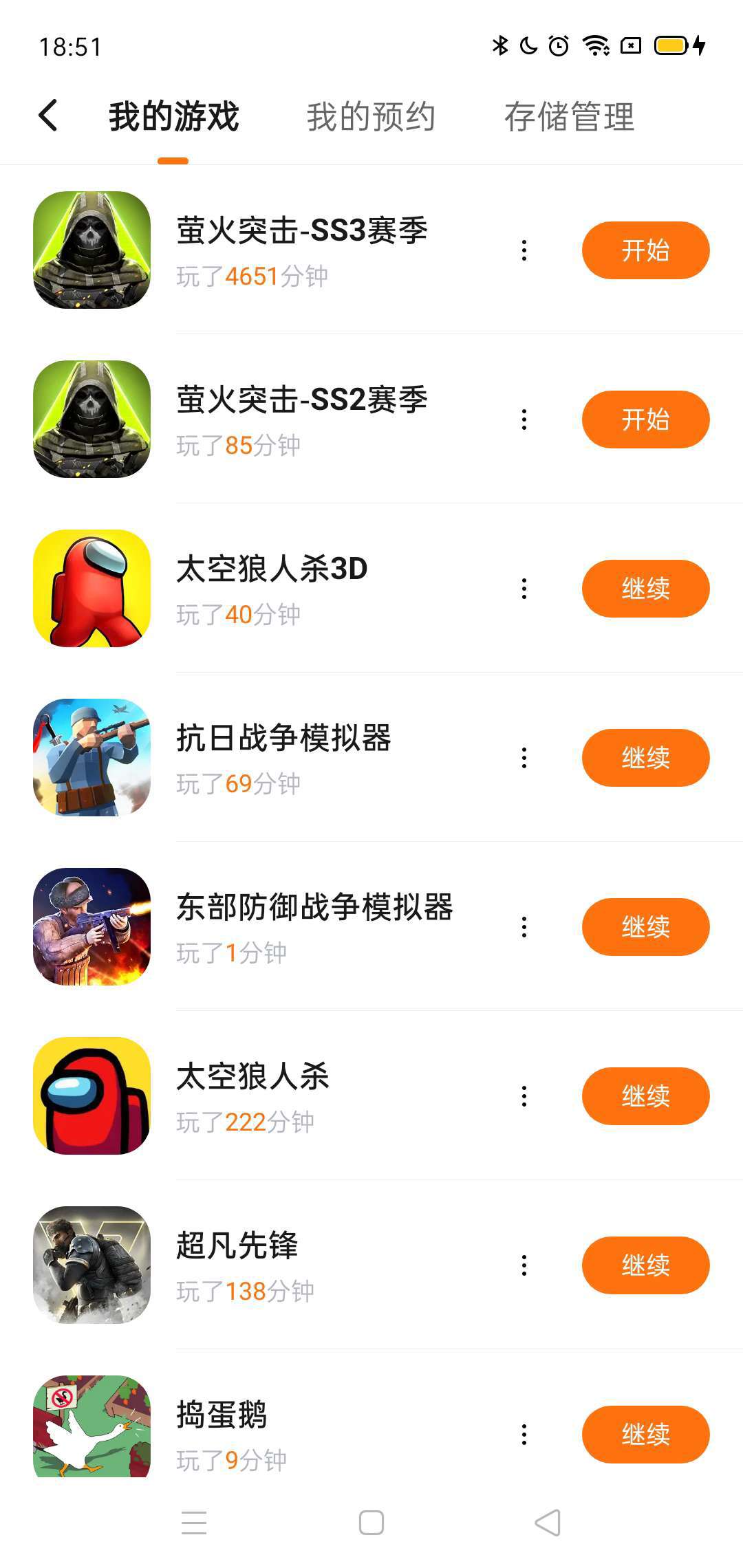
Task: Continue playing 太空狼人杀3D
Action: tap(645, 589)
